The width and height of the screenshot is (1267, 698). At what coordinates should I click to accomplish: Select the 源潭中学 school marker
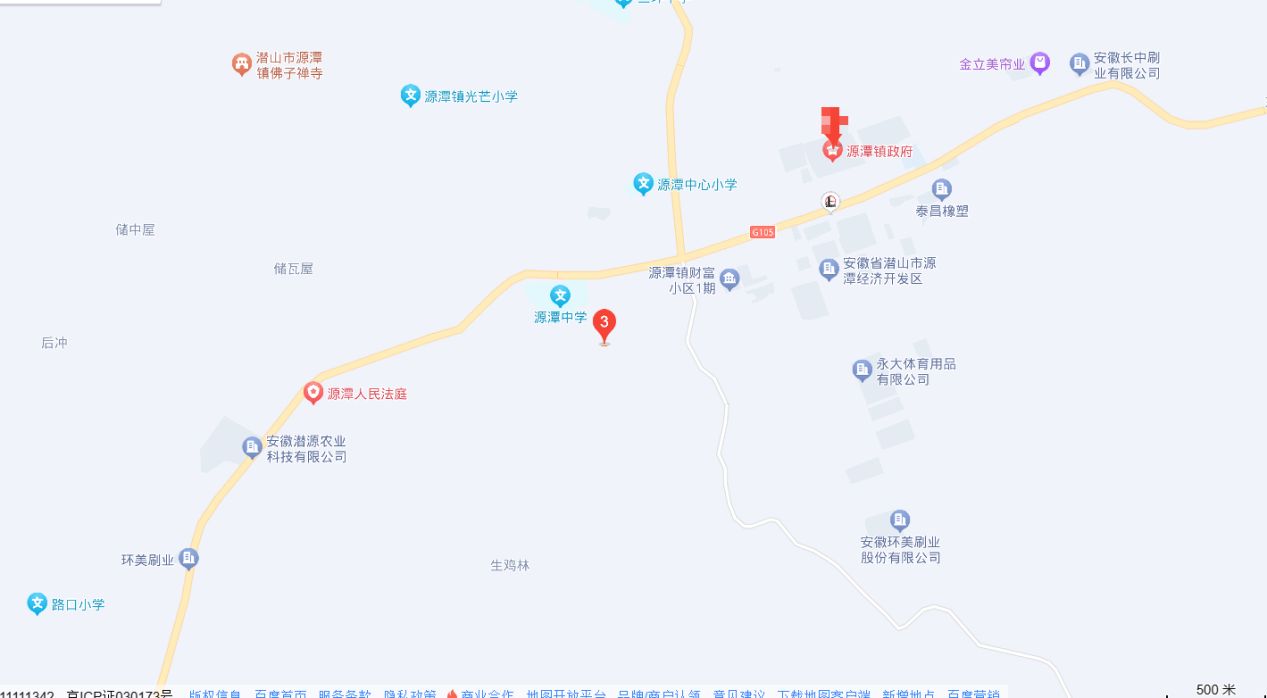(x=561, y=295)
